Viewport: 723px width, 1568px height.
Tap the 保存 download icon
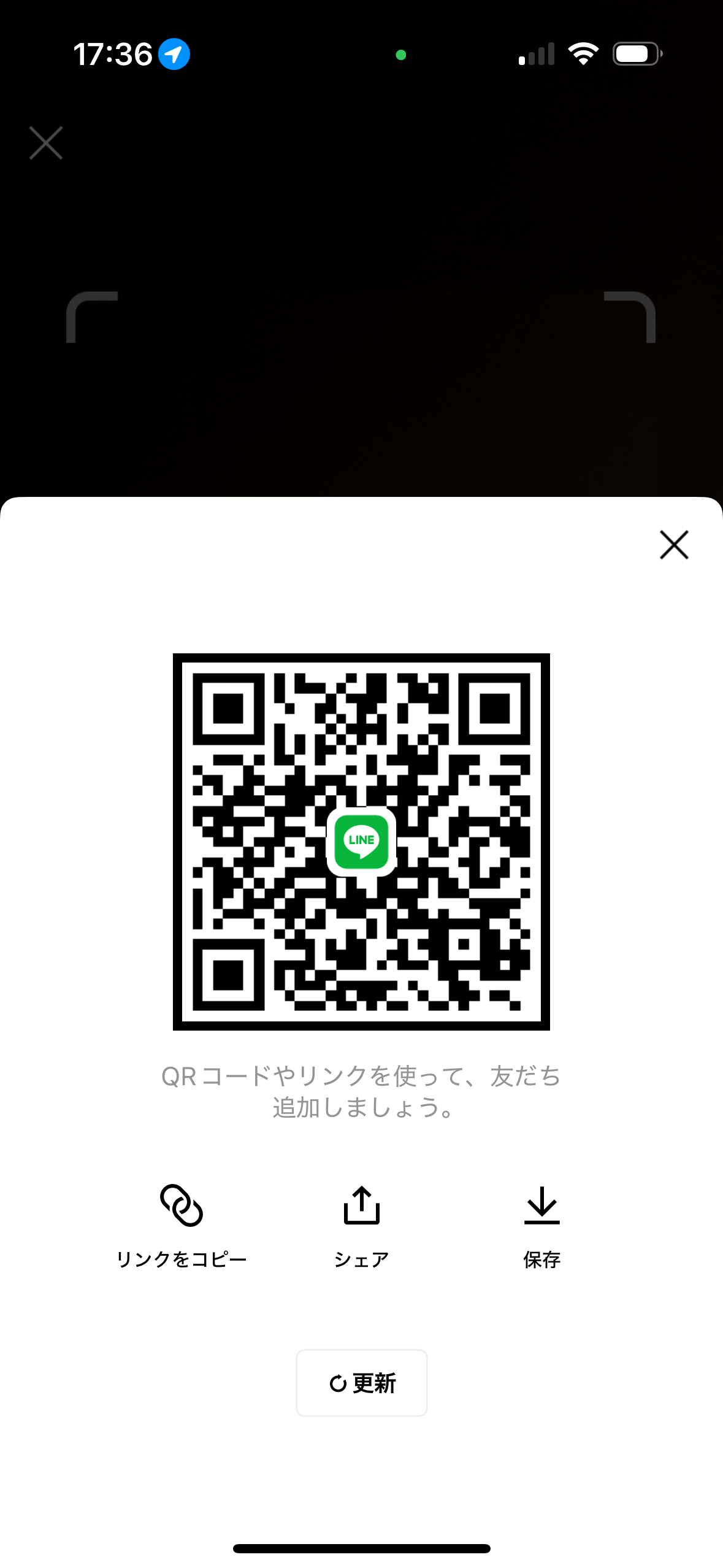(541, 1205)
